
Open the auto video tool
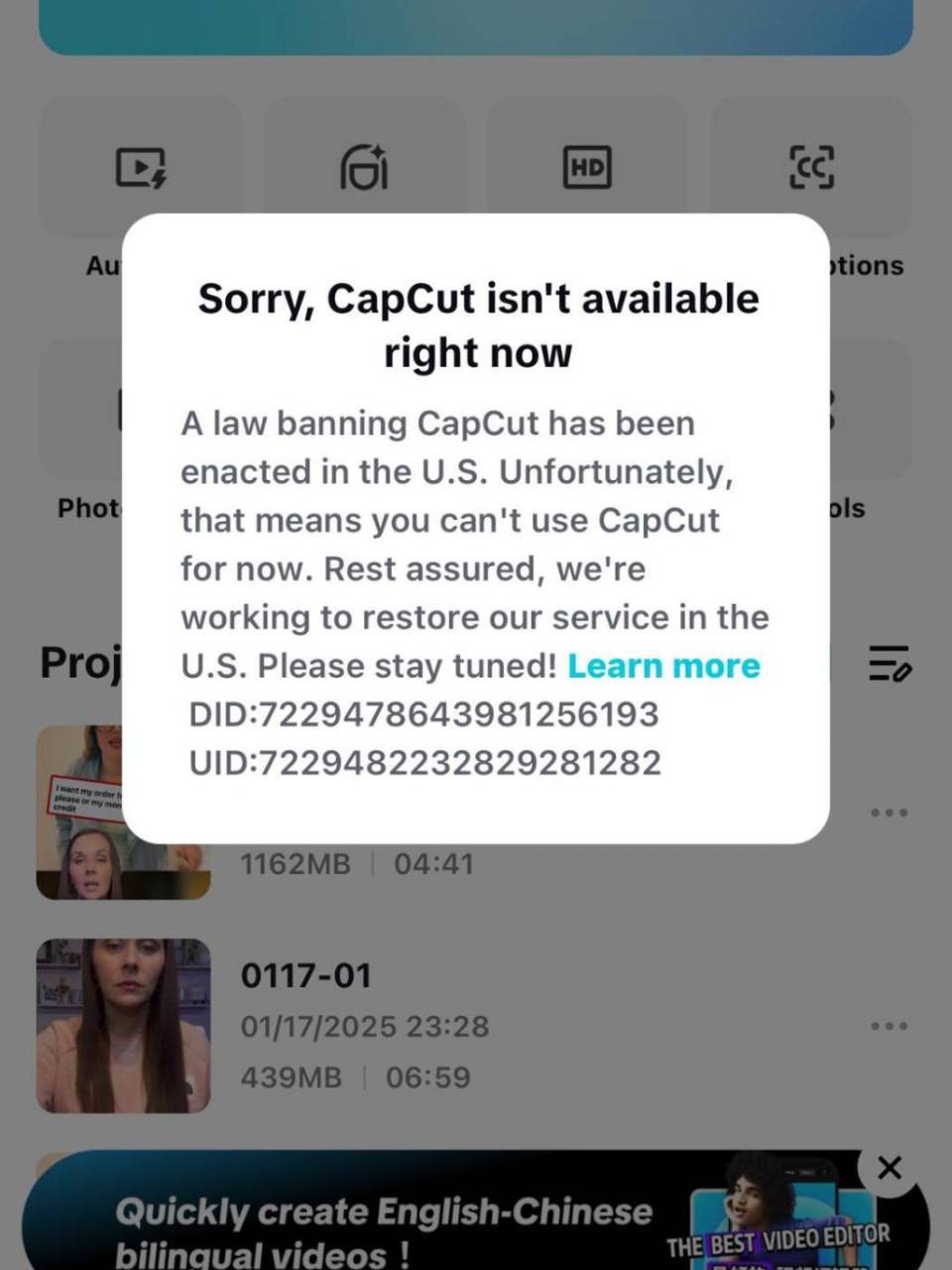141,168
